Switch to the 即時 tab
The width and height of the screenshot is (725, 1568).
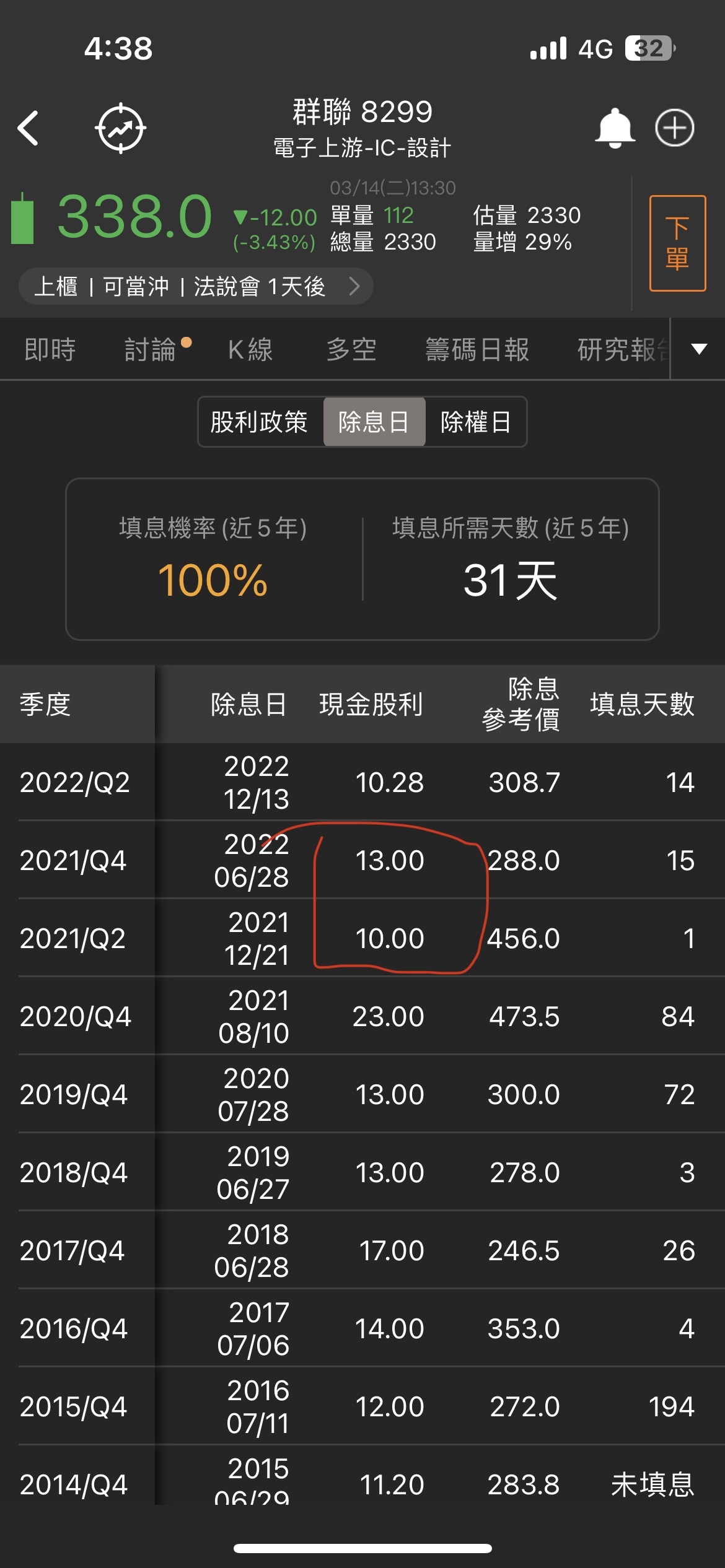click(x=50, y=349)
